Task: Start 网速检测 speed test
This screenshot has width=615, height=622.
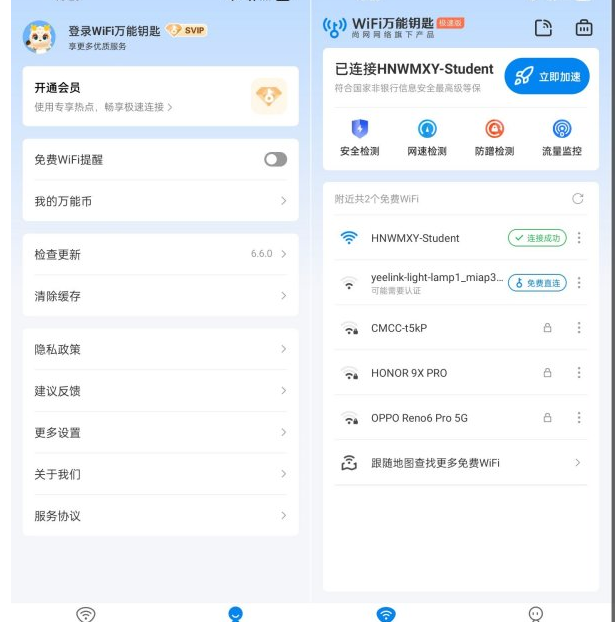Action: point(427,138)
